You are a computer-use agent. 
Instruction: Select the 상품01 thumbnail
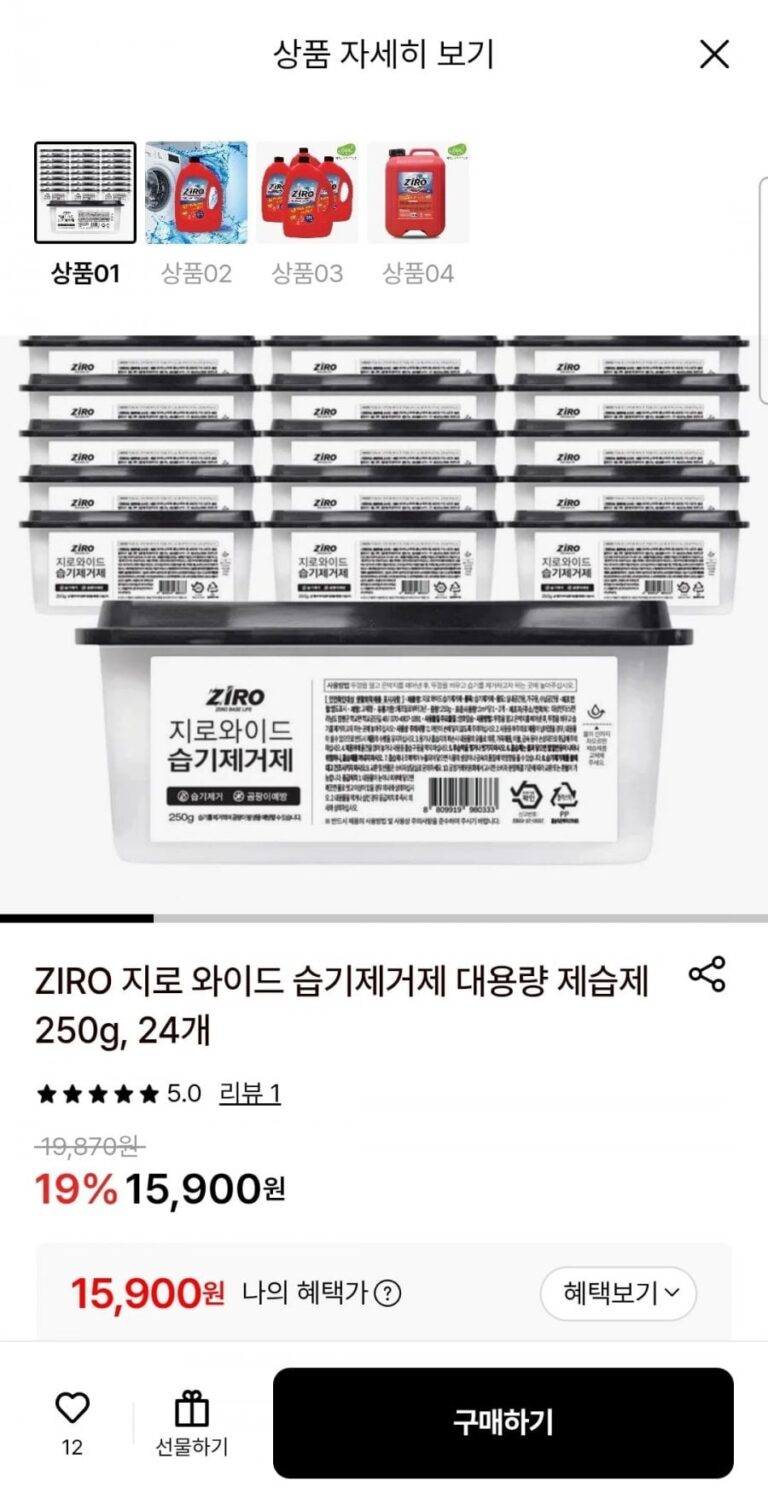[85, 193]
